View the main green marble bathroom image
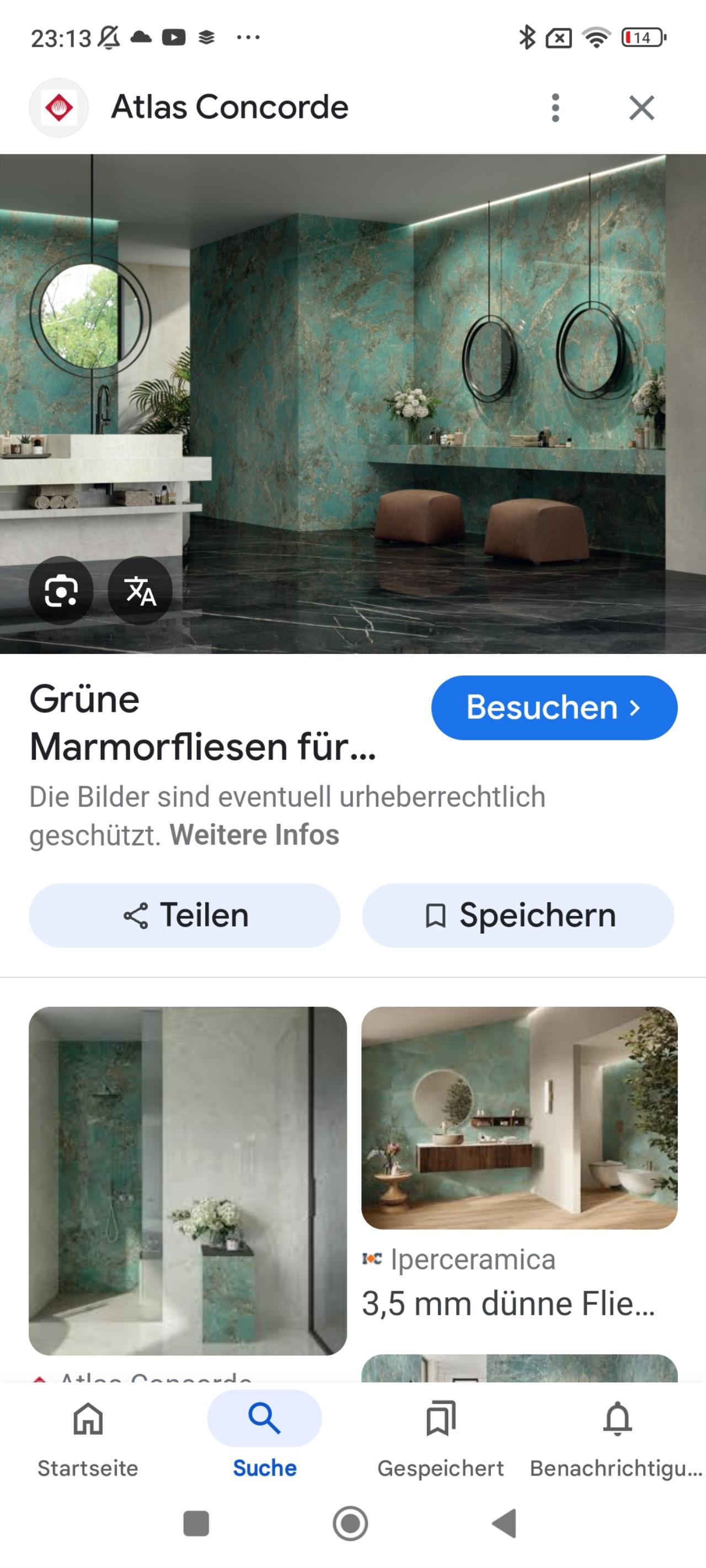Image resolution: width=706 pixels, height=1568 pixels. point(352,404)
